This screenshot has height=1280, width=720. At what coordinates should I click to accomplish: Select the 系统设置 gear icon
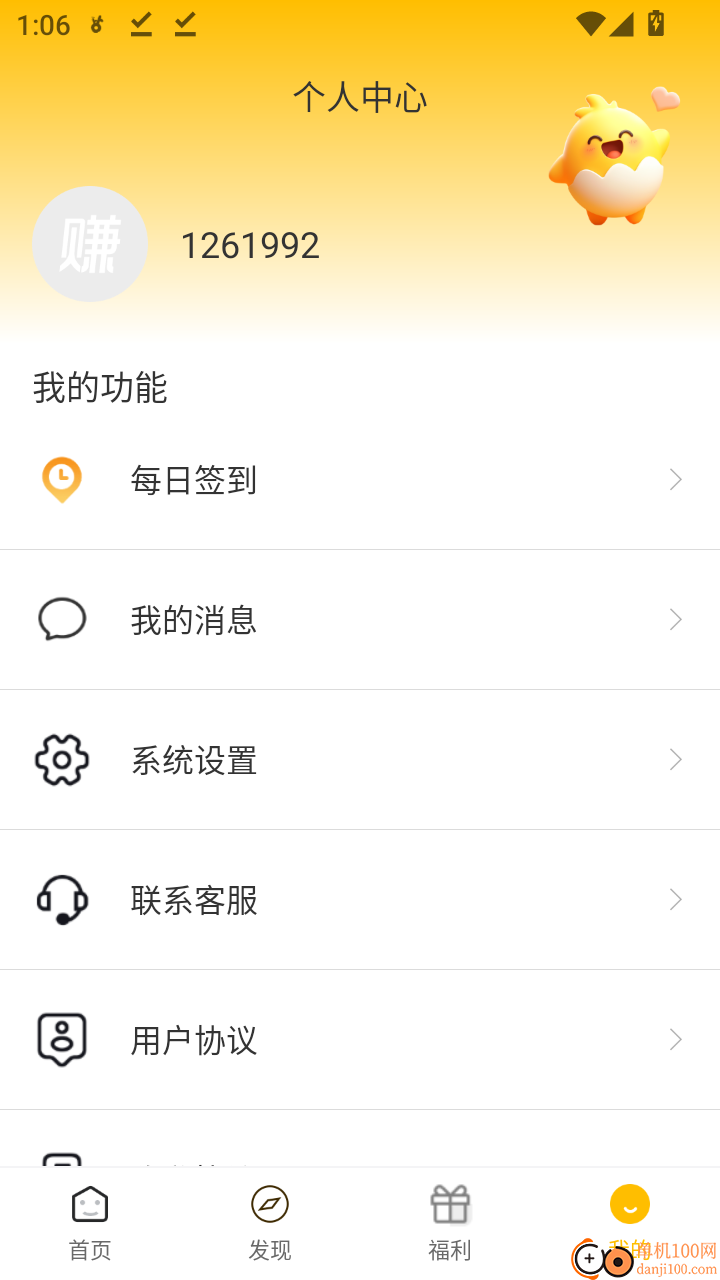click(x=62, y=760)
